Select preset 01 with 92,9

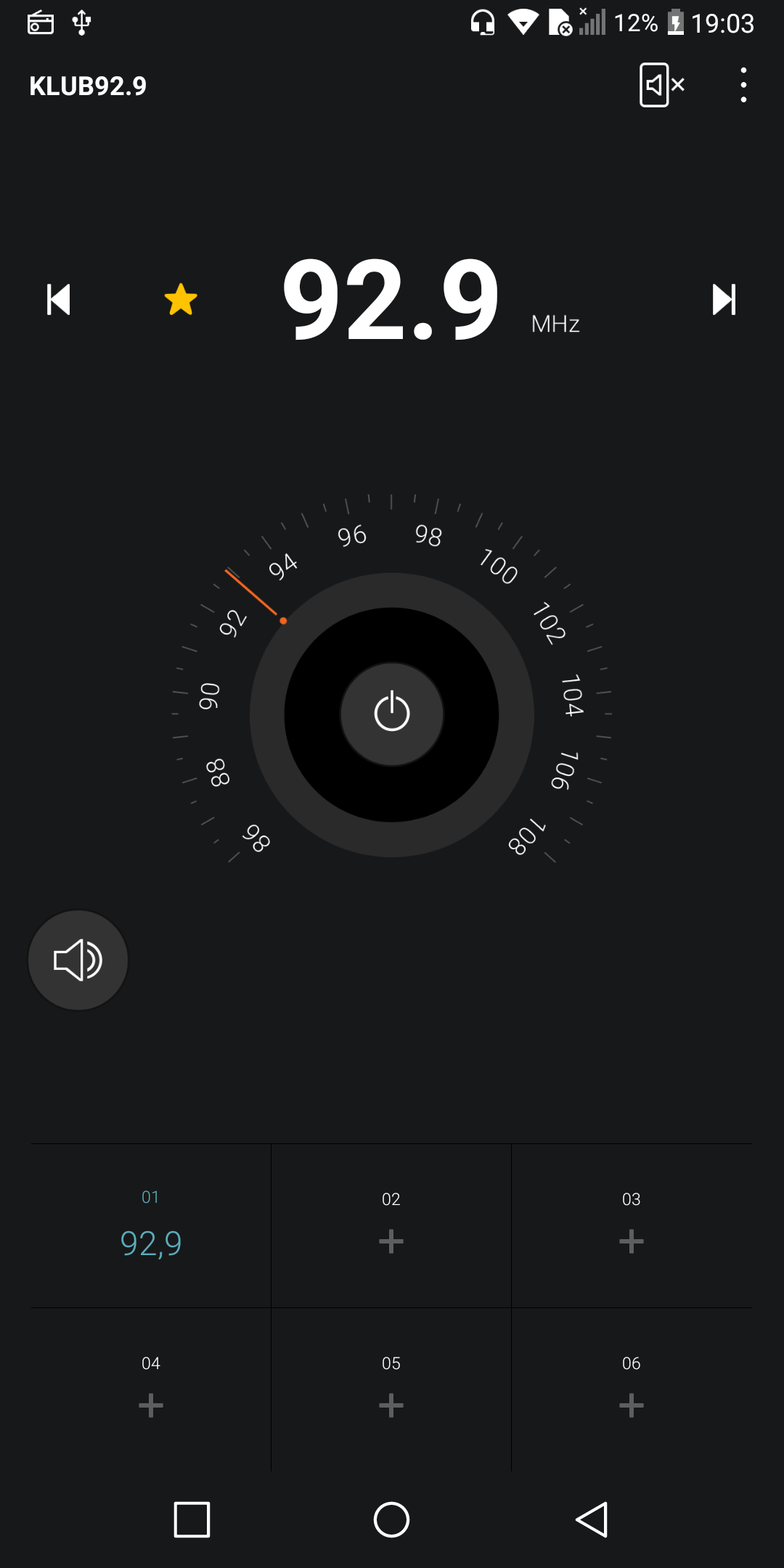pos(151,1226)
